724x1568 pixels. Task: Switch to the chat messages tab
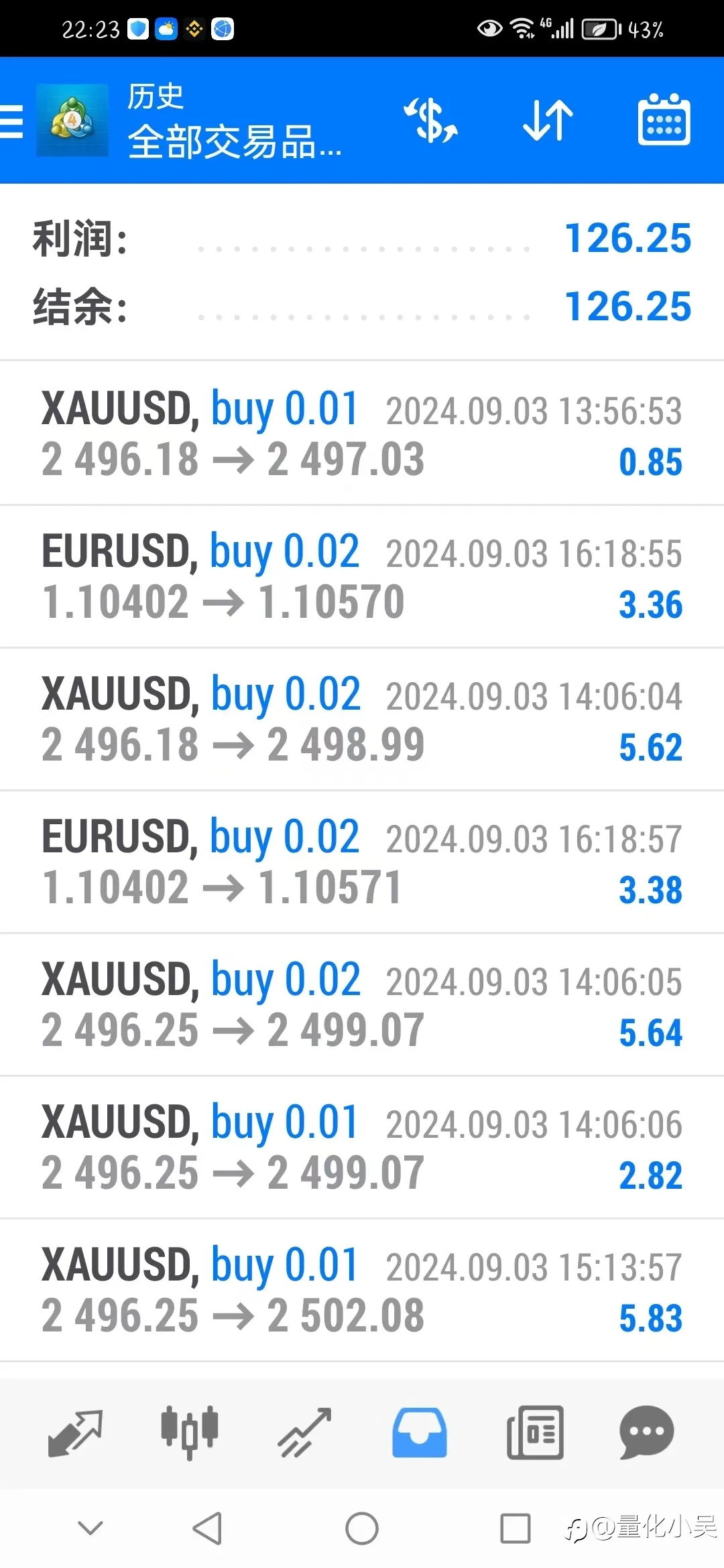coord(647,1433)
